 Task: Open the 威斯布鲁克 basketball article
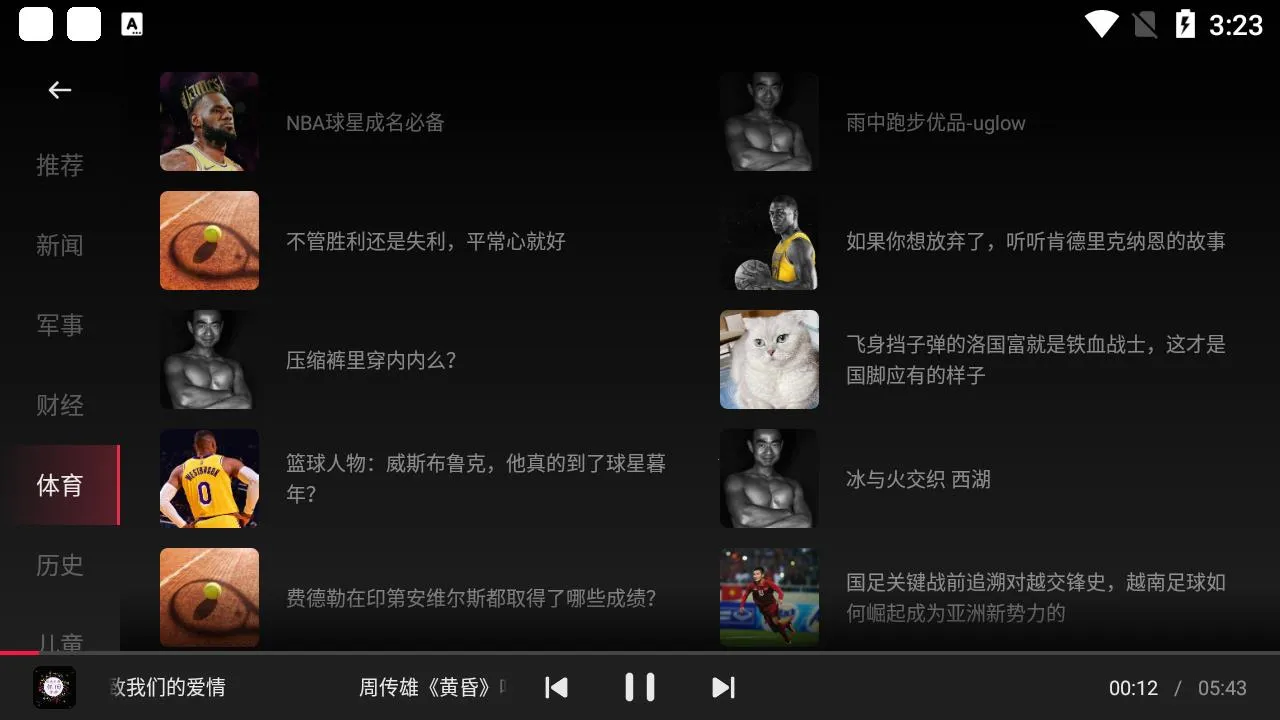tap(475, 478)
